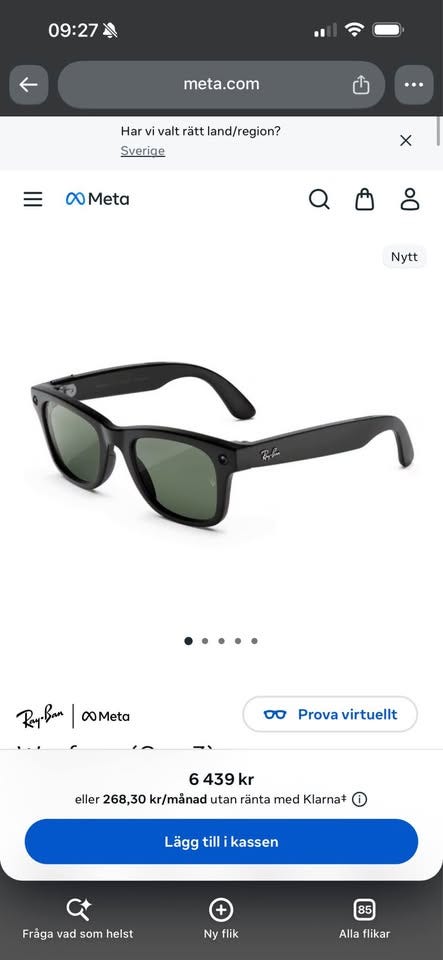
Task: View all tabs via Alla flikar
Action: [x=365, y=918]
